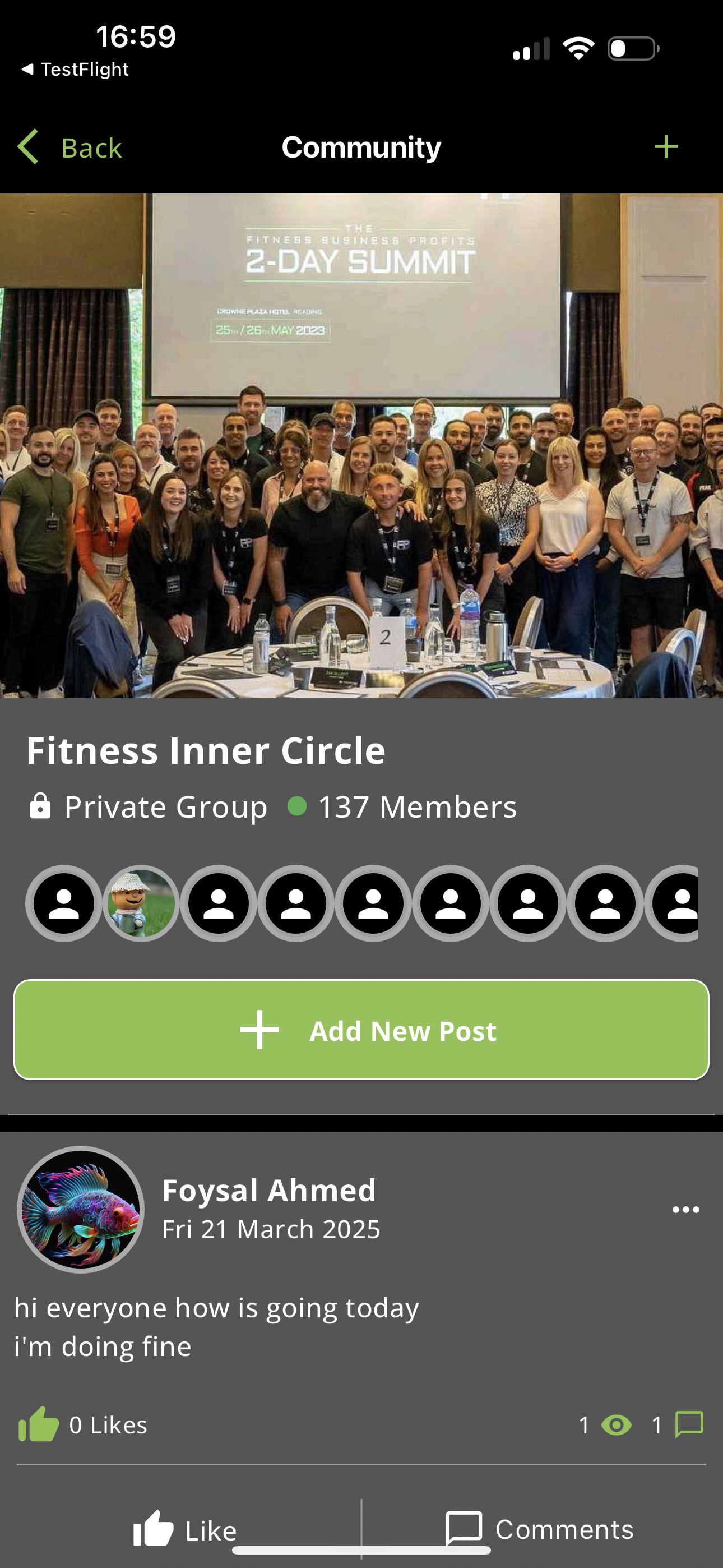This screenshot has height=1568, width=723.
Task: Open the member avatar with cartoon figure
Action: click(141, 903)
